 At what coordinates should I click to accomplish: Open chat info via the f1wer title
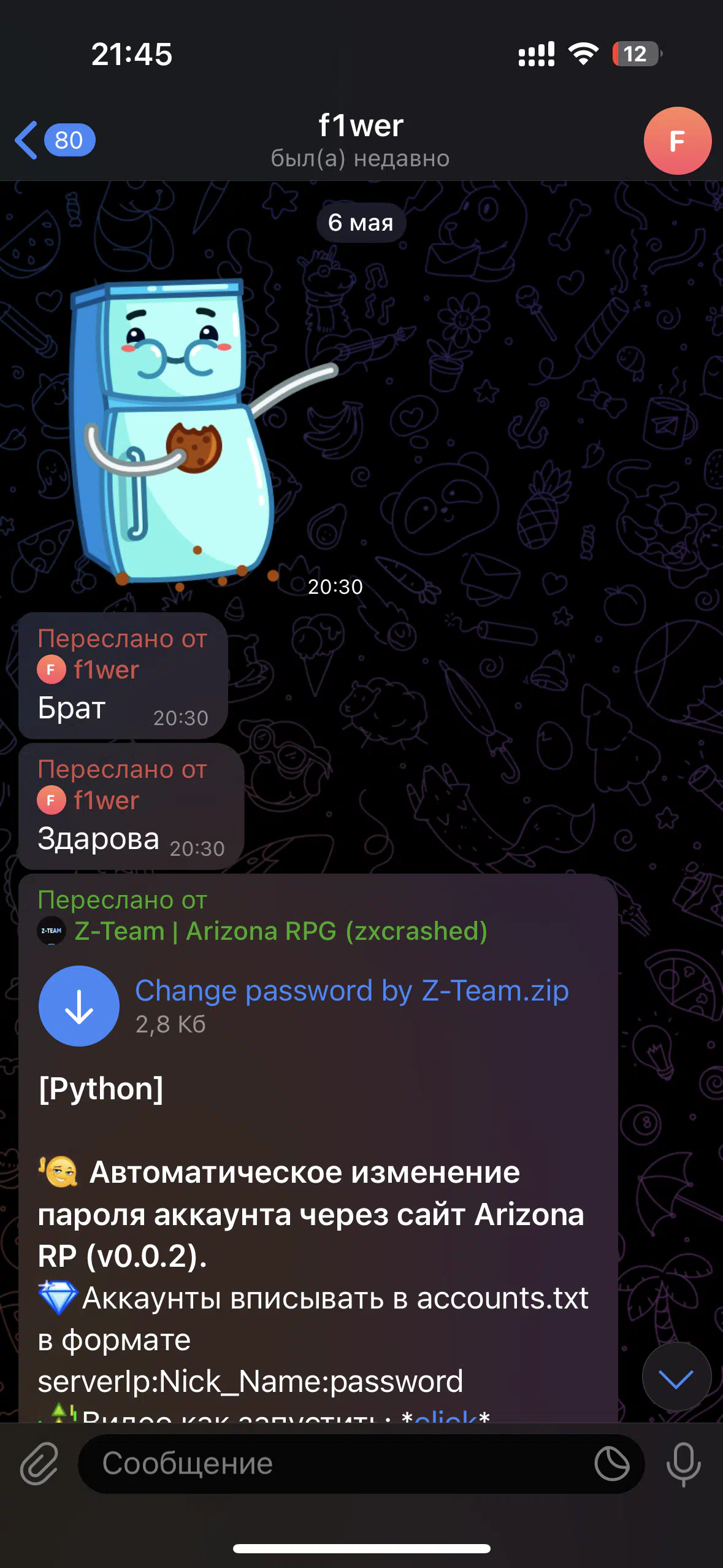[x=361, y=126]
